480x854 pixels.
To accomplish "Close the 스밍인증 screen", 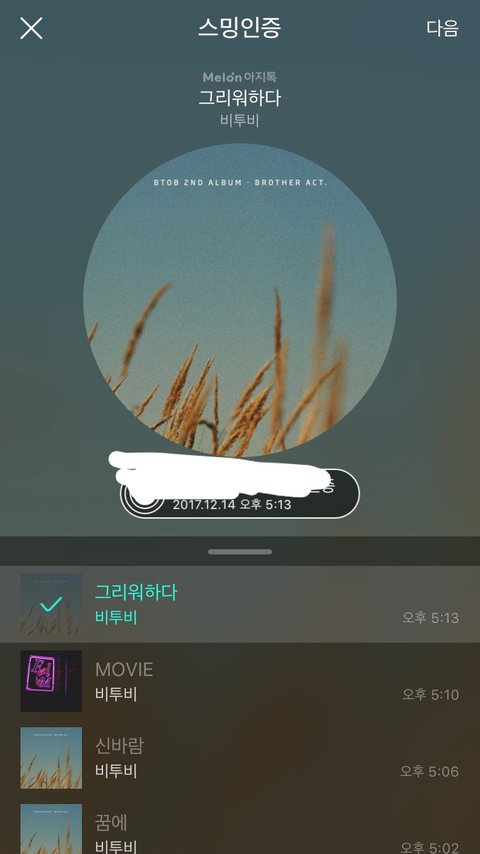I will (x=31, y=28).
